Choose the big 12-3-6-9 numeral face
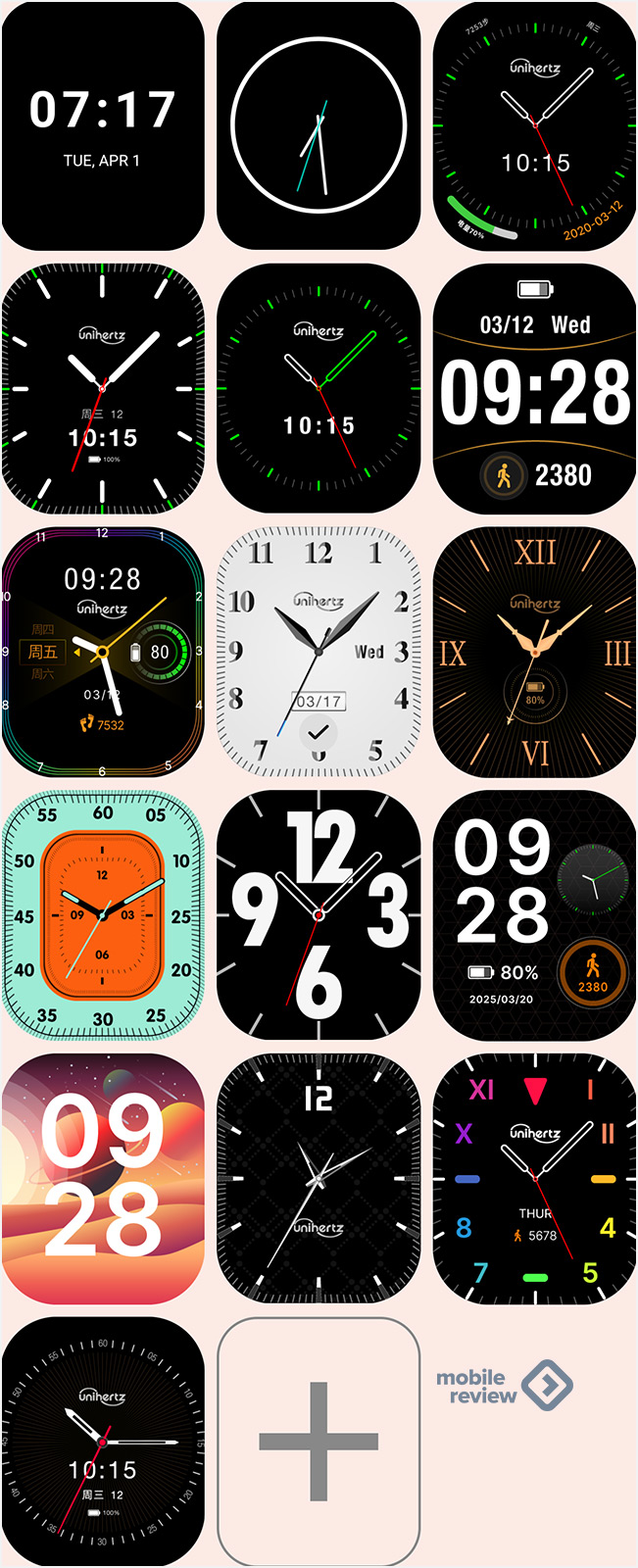The width and height of the screenshot is (638, 1568). [319, 914]
